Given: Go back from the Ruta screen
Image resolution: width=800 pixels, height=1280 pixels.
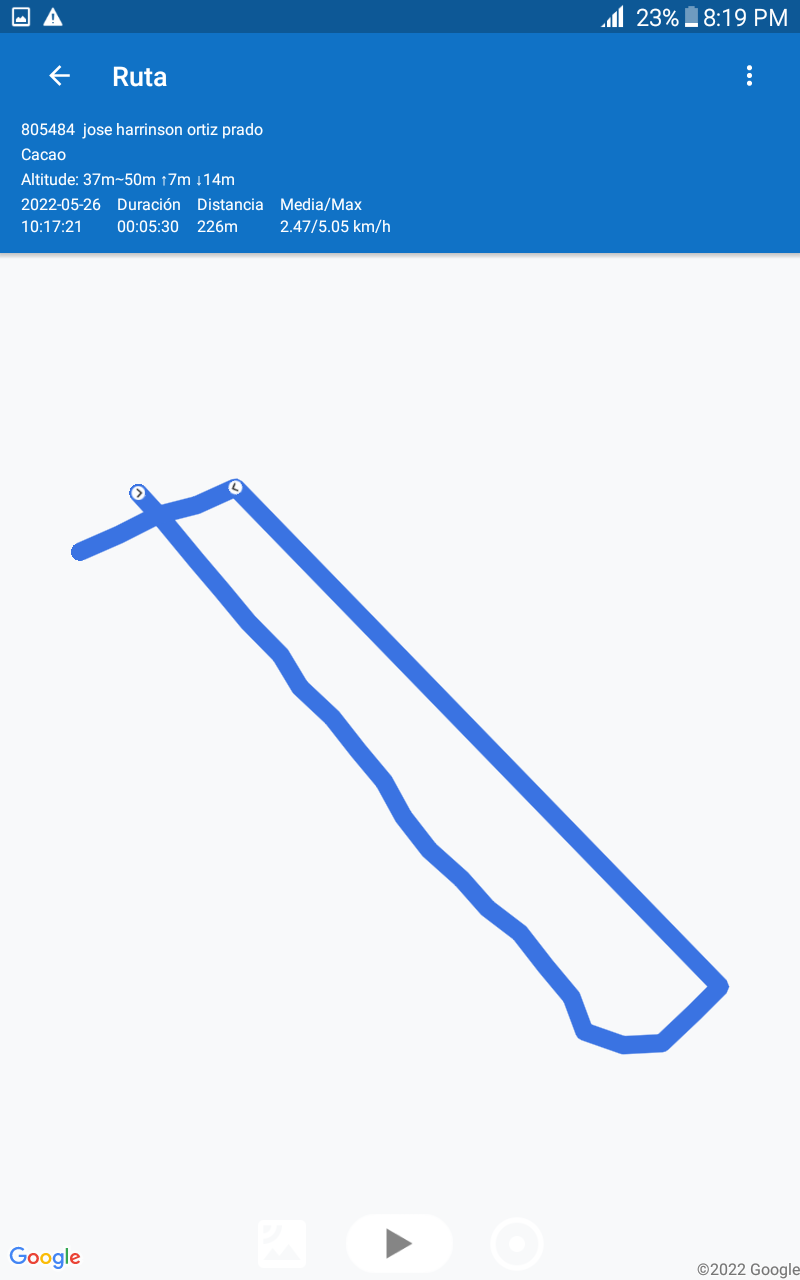Looking at the screenshot, I should [x=59, y=76].
